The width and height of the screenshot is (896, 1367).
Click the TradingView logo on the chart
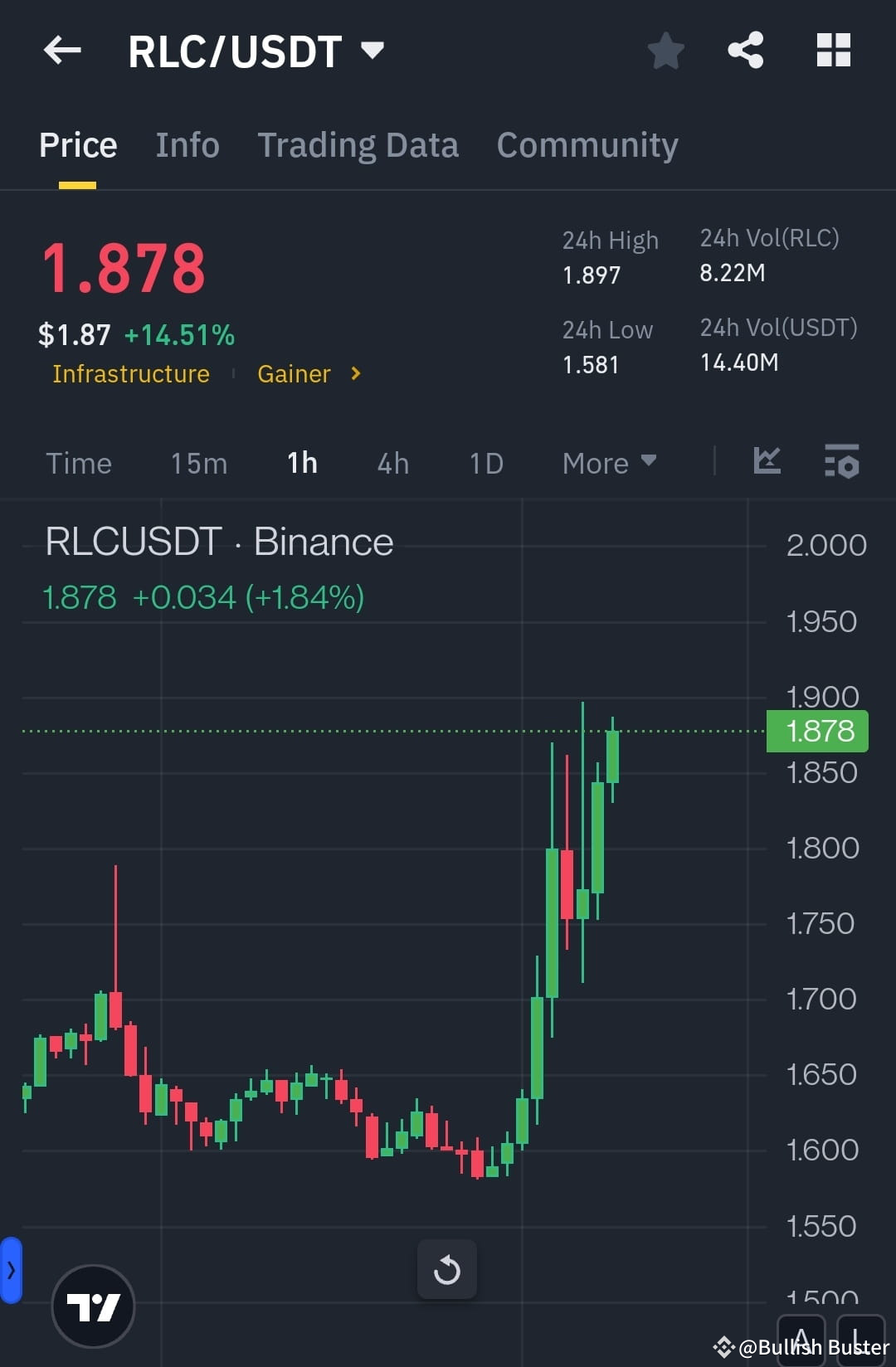(94, 1305)
